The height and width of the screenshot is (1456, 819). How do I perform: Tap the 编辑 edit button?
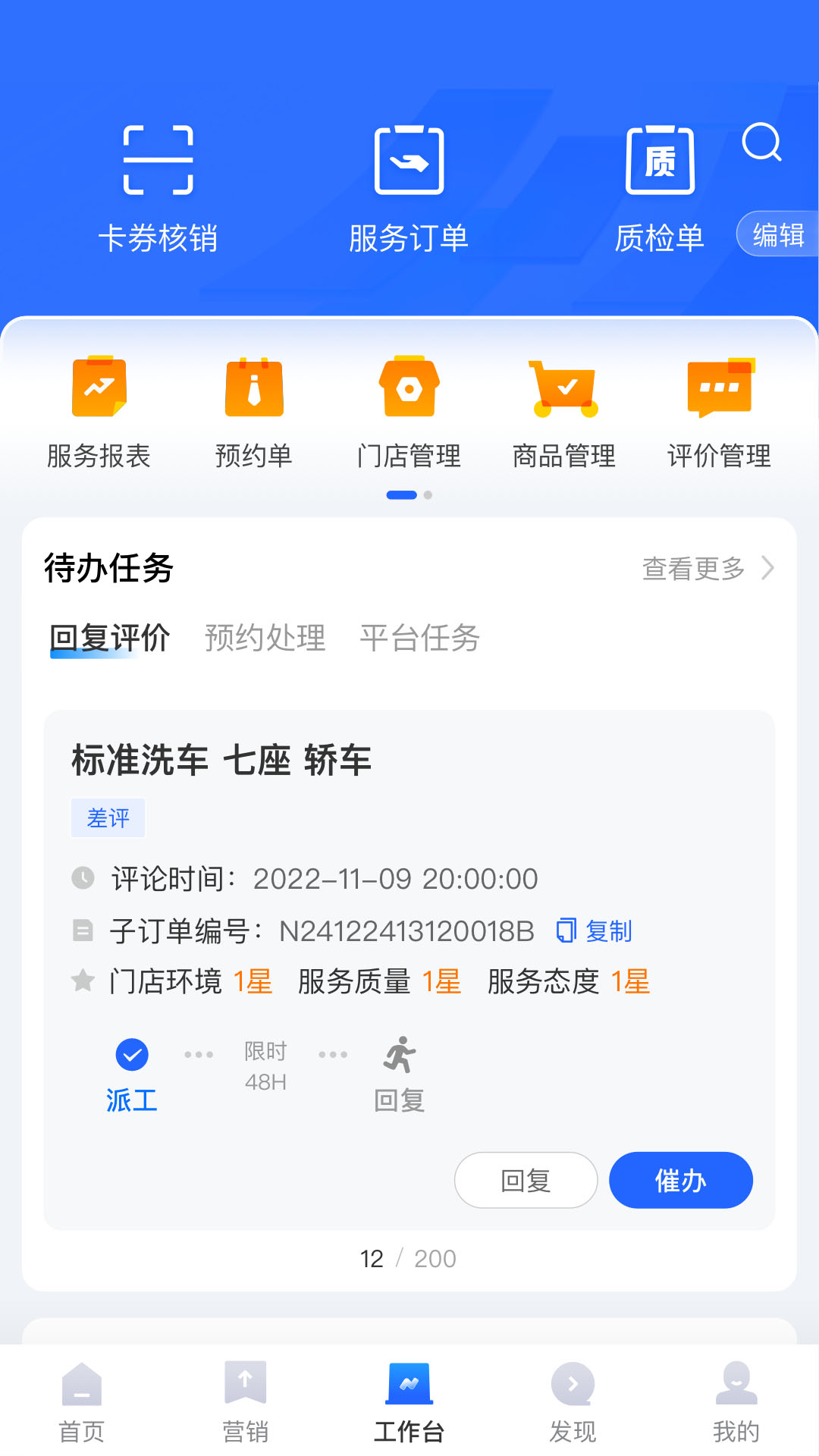(780, 235)
